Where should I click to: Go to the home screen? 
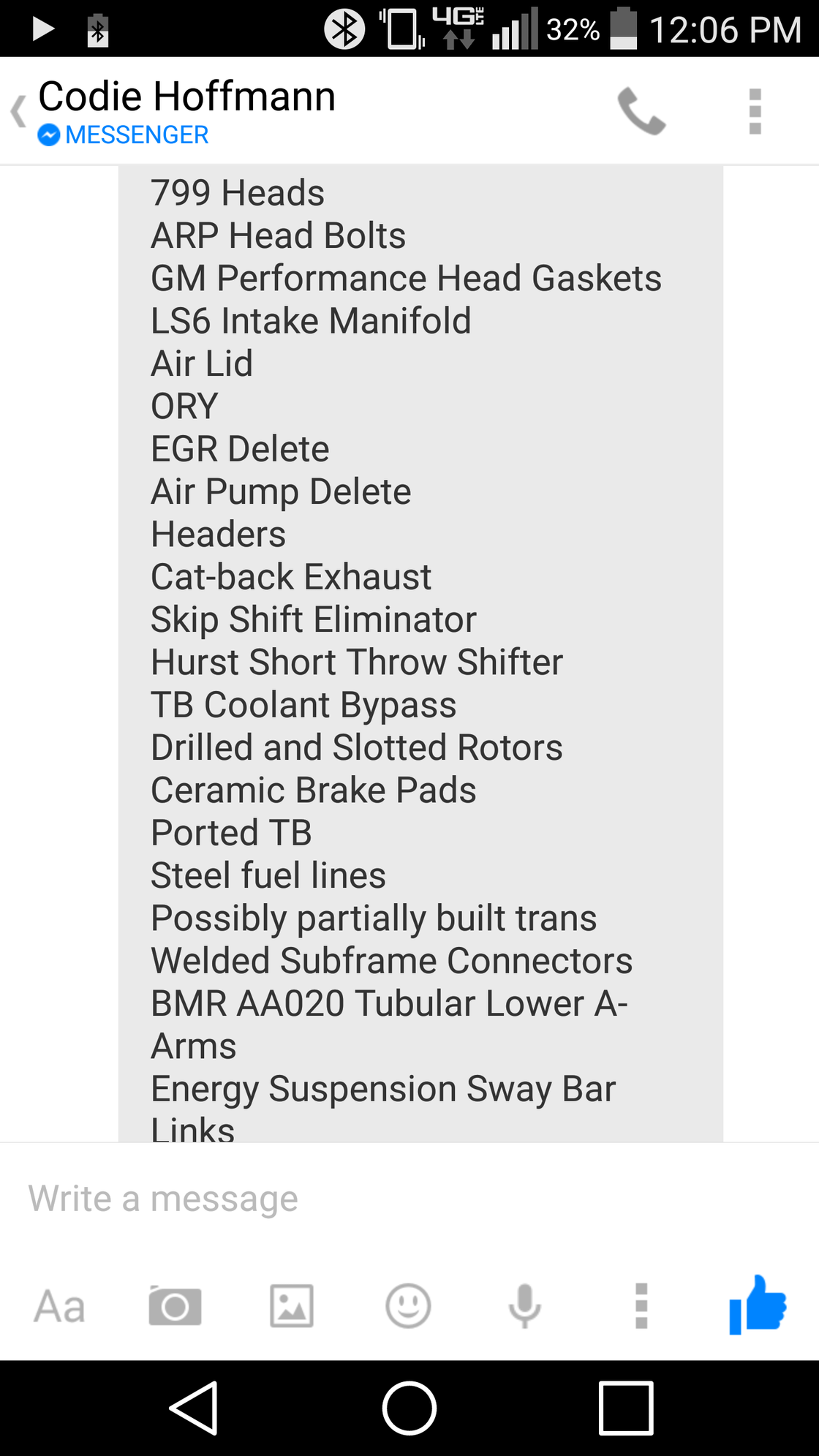(x=409, y=1408)
